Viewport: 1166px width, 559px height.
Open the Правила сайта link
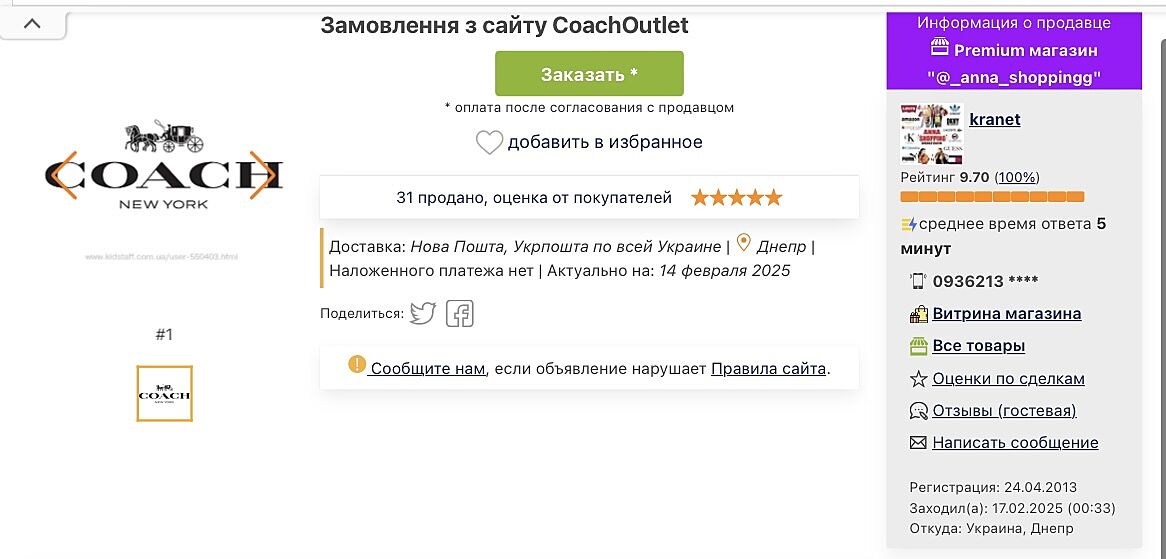[x=768, y=368]
